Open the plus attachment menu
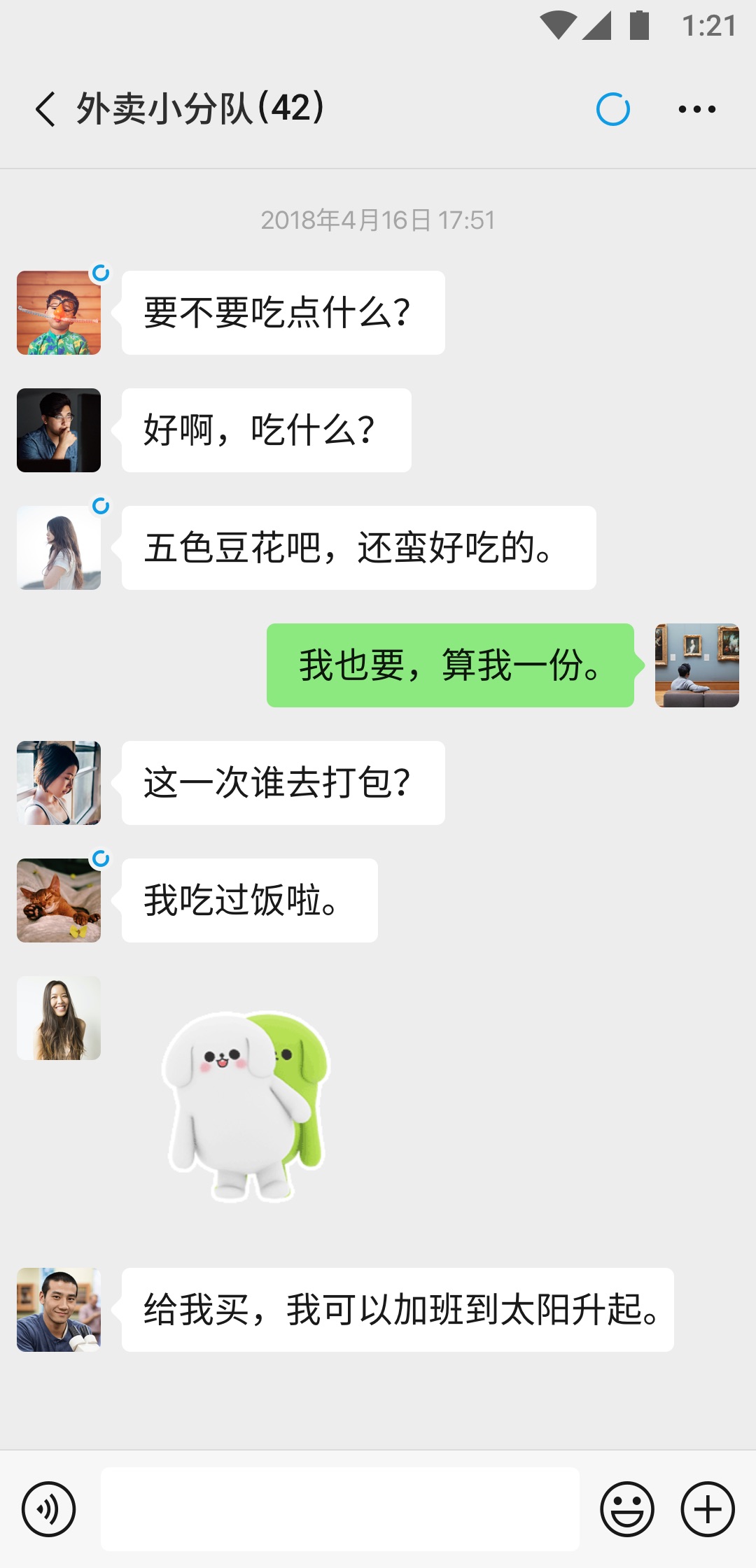Screen dimensions: 756x1568 708,1509
